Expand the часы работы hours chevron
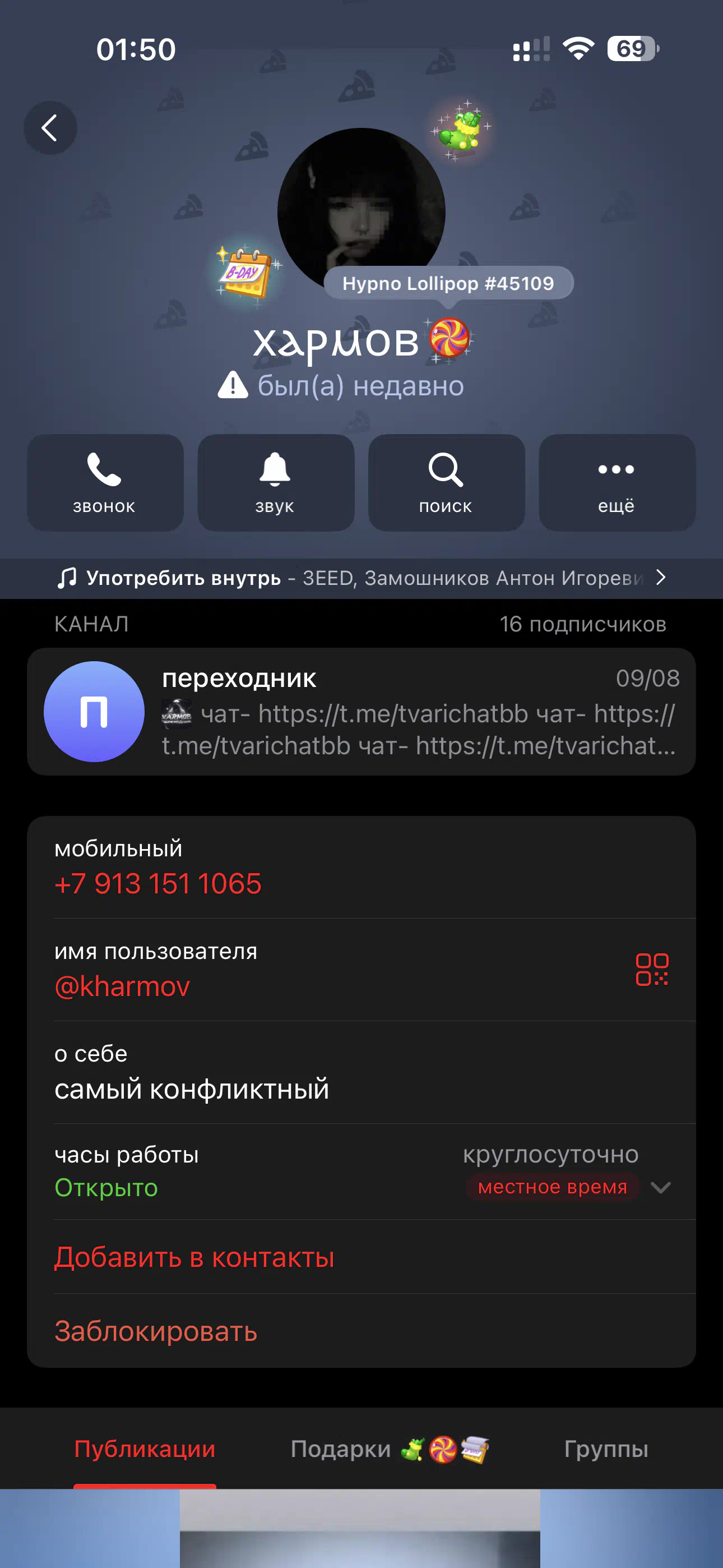 pyautogui.click(x=660, y=1187)
